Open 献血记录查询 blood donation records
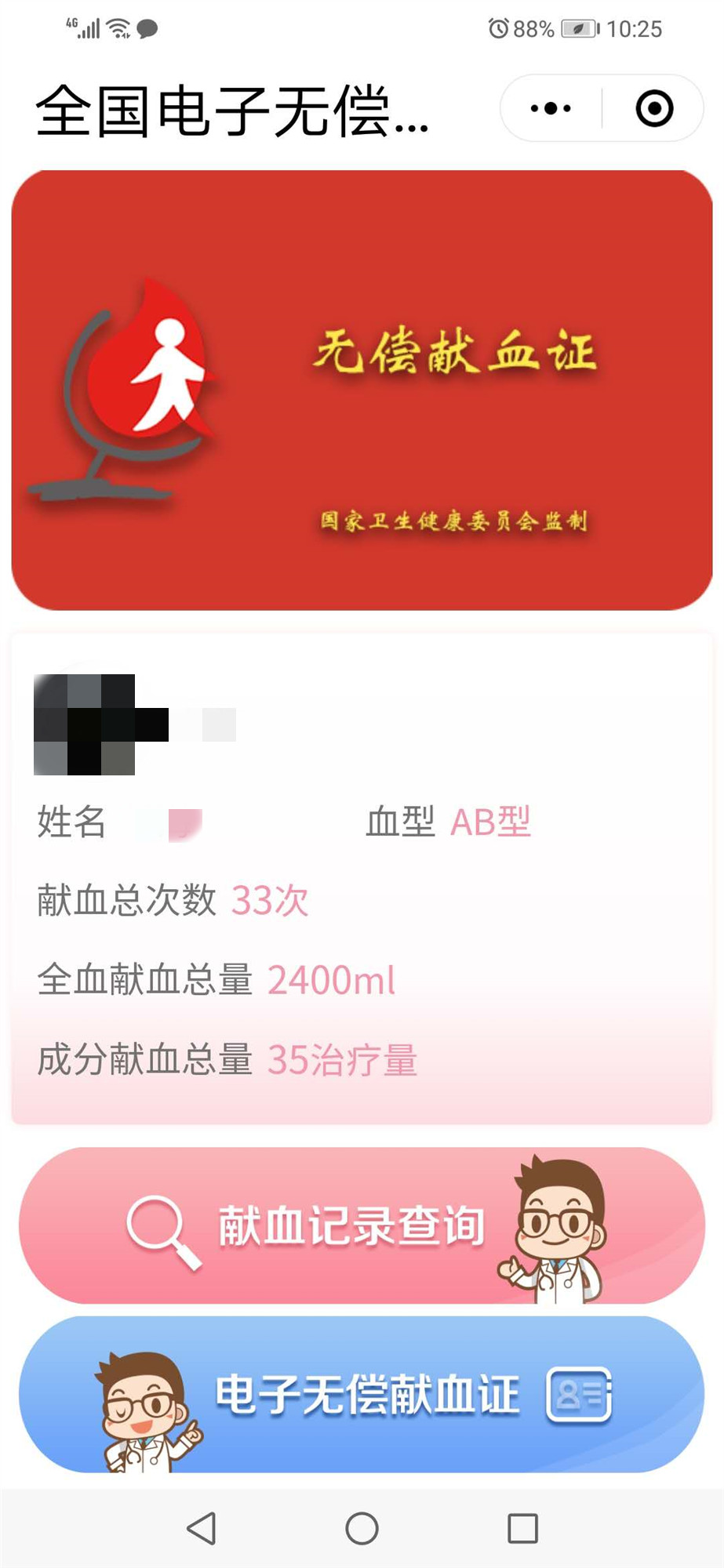 pyautogui.click(x=362, y=1225)
